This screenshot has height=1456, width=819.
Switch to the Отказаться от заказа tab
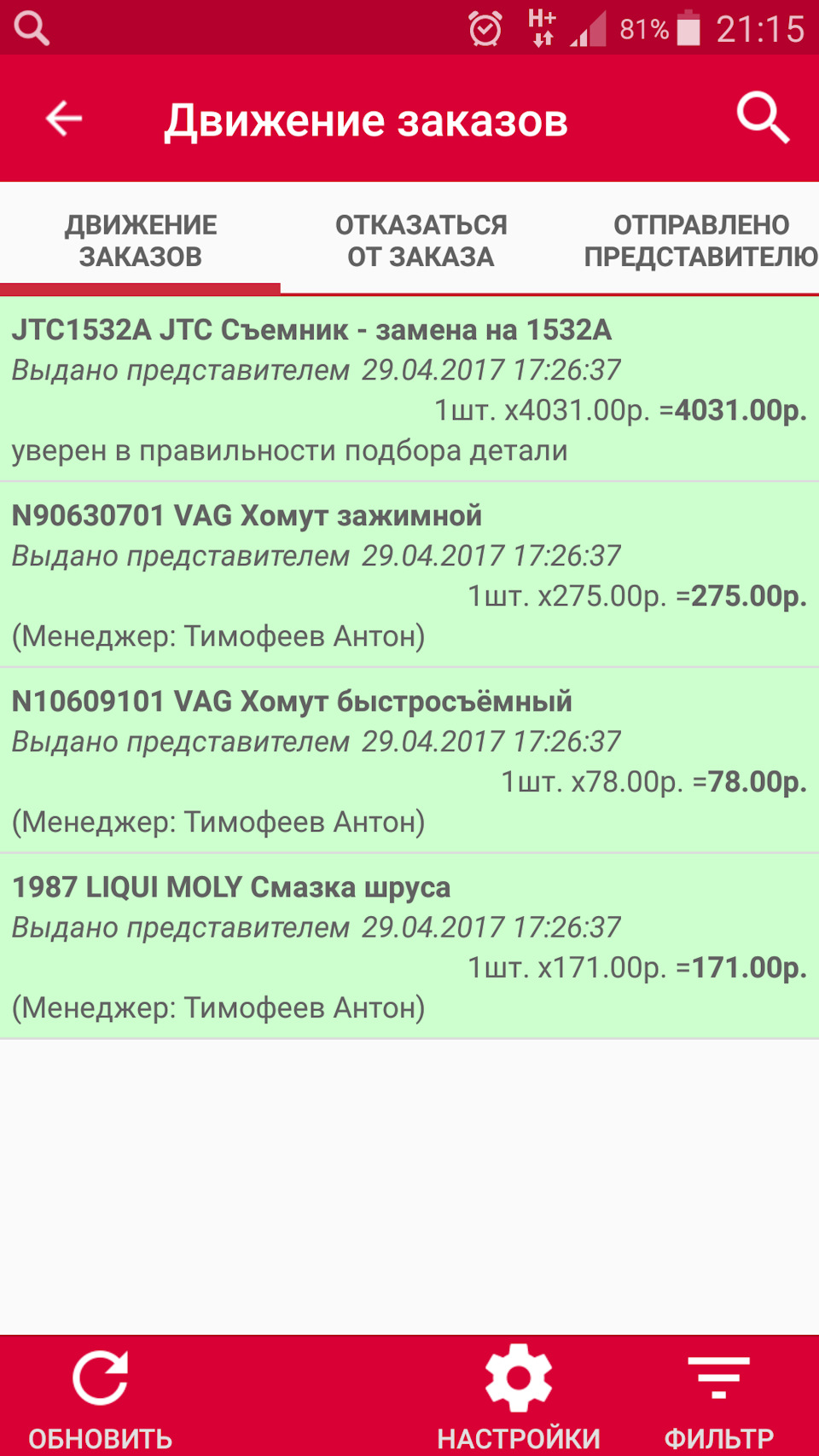tap(421, 241)
